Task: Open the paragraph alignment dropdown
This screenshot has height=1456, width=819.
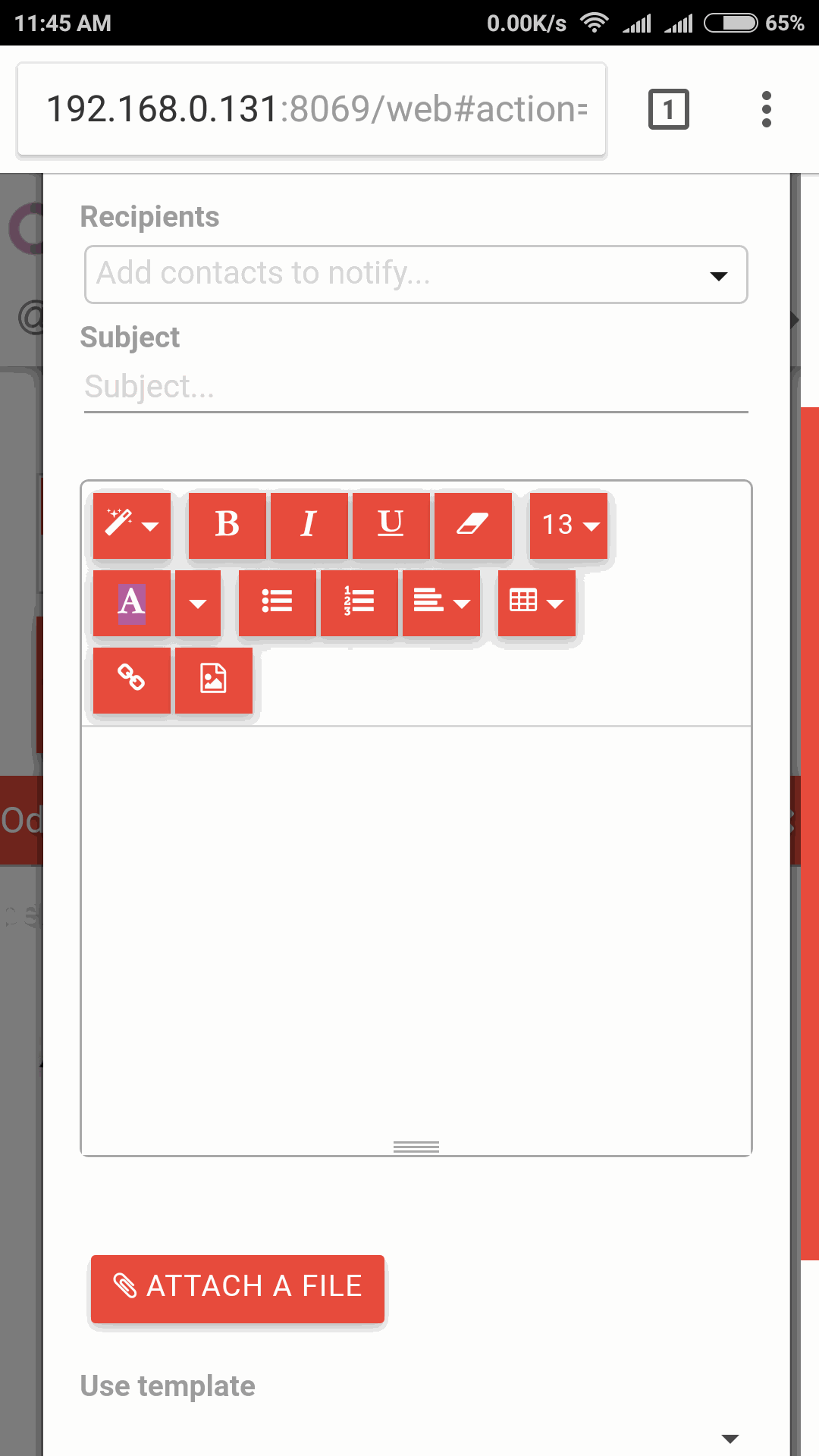Action: point(441,603)
